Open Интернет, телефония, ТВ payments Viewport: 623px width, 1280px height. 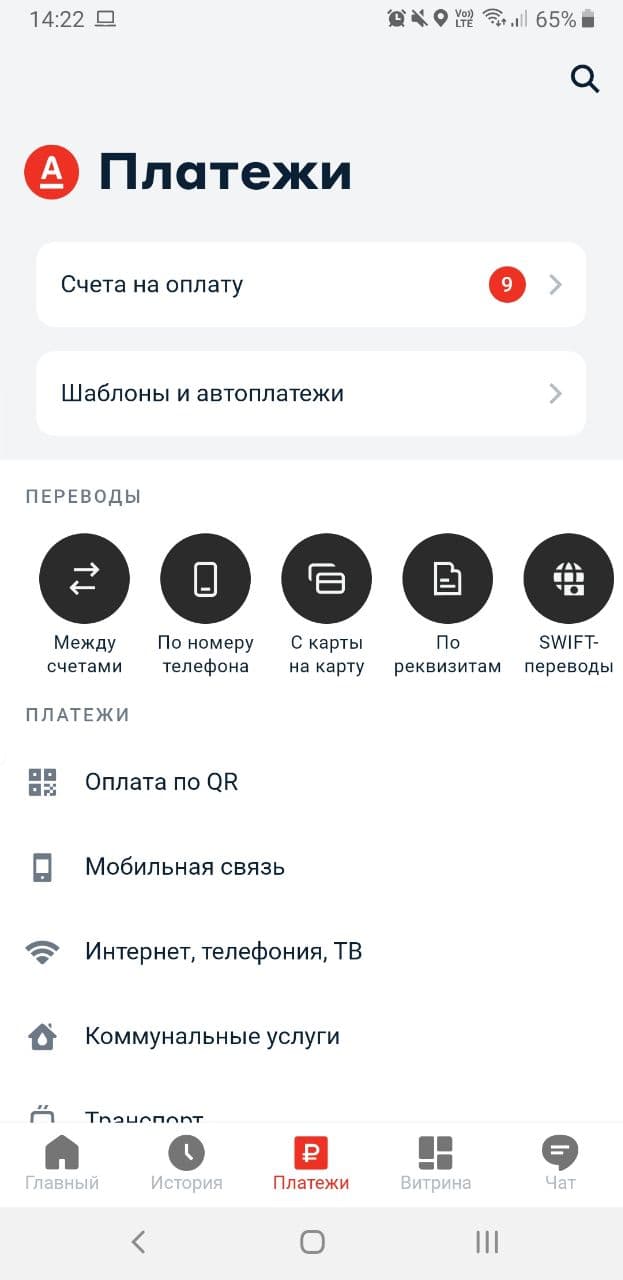[x=223, y=952]
